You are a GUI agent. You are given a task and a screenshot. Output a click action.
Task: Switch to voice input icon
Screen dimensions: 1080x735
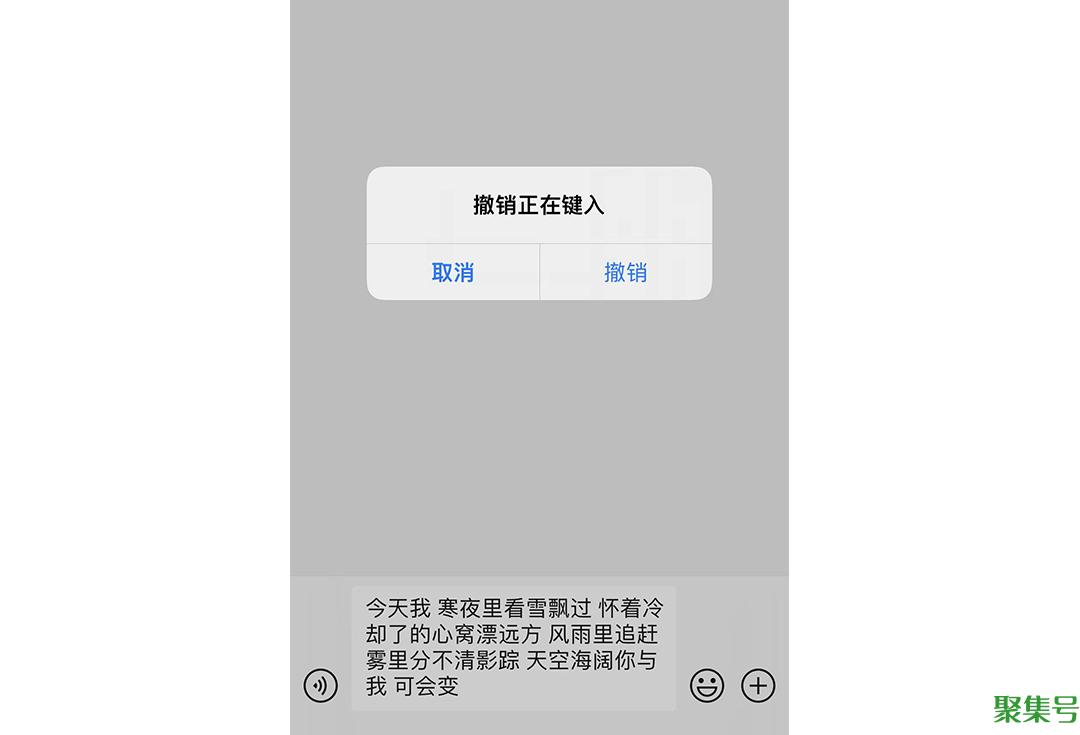tap(321, 686)
